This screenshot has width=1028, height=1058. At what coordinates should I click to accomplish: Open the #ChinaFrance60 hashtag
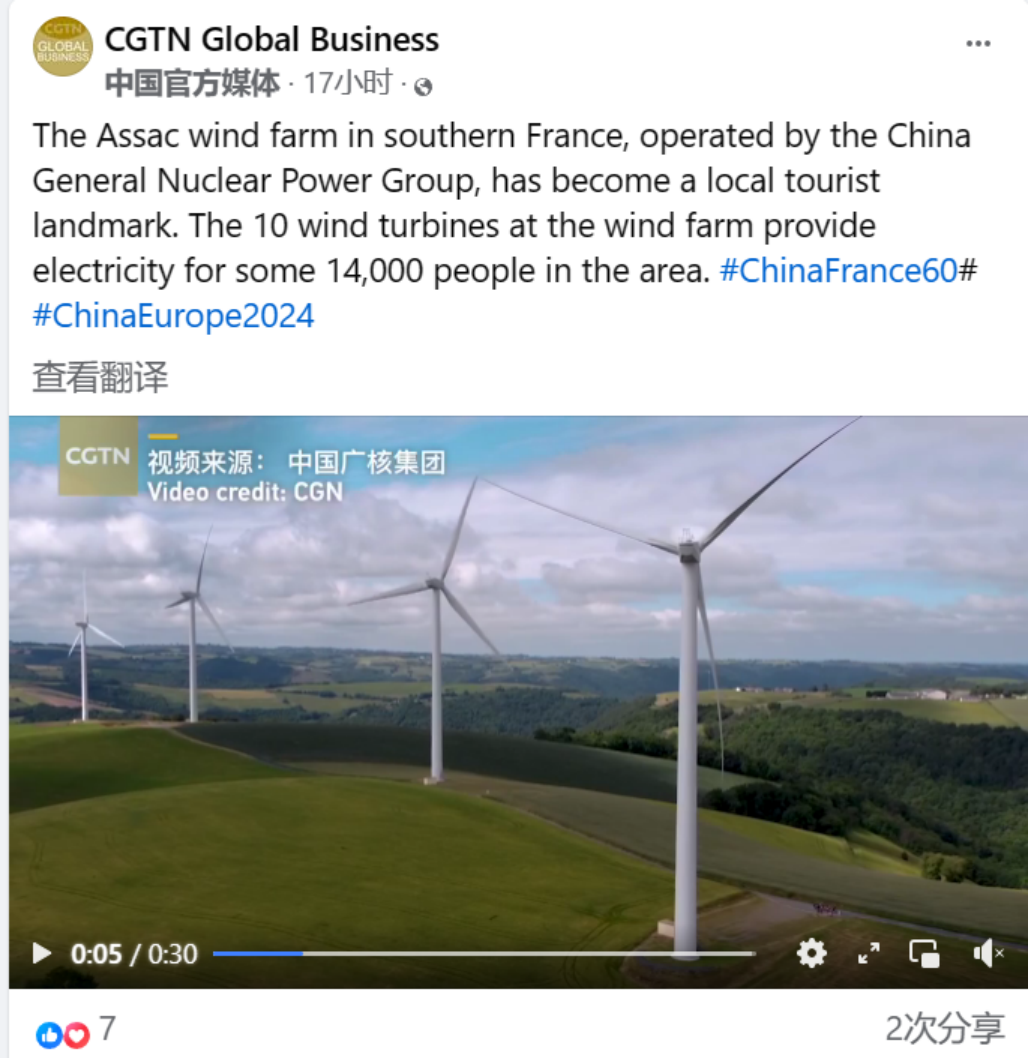(x=838, y=271)
